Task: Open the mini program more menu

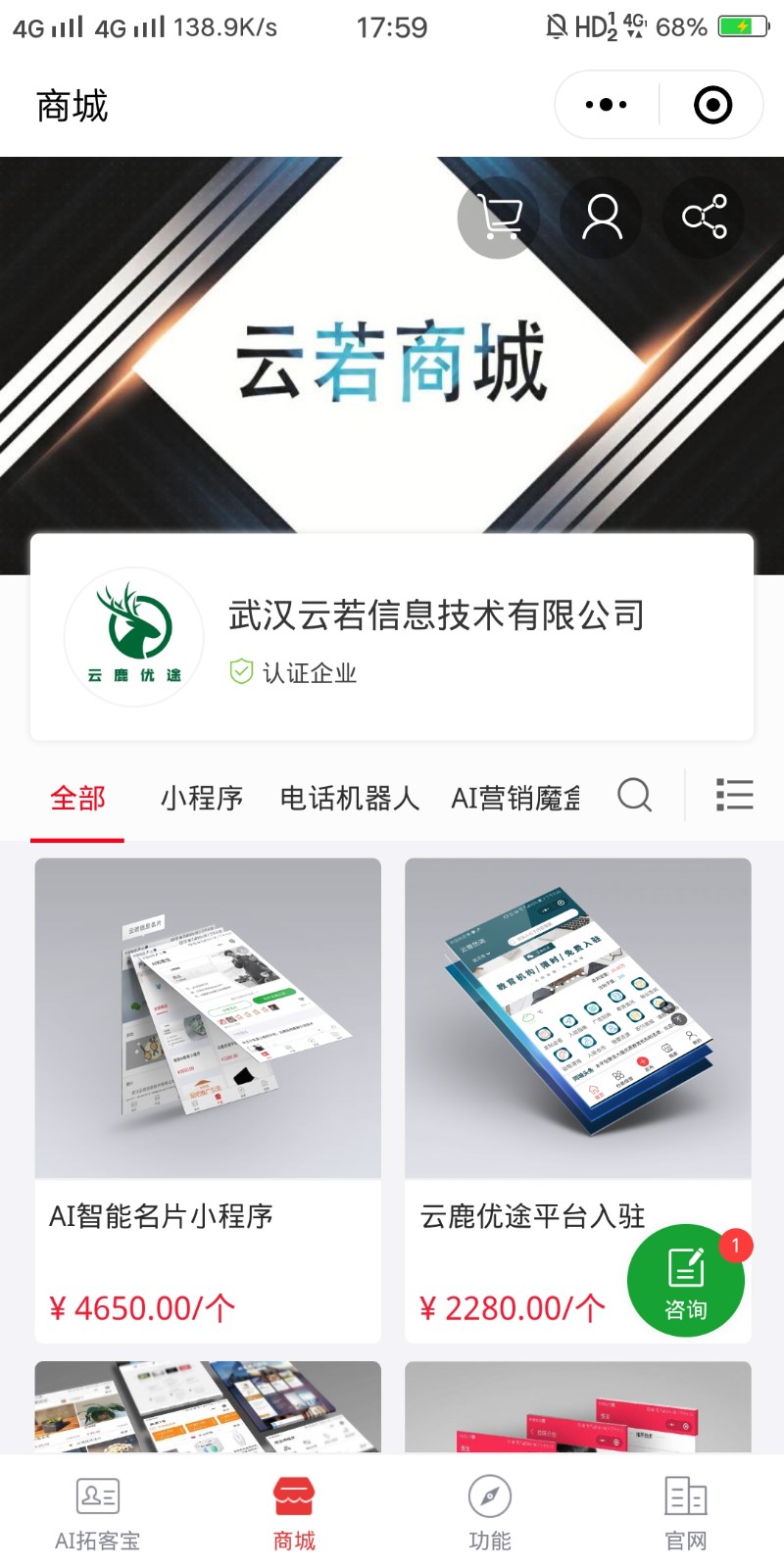Action: [x=606, y=105]
